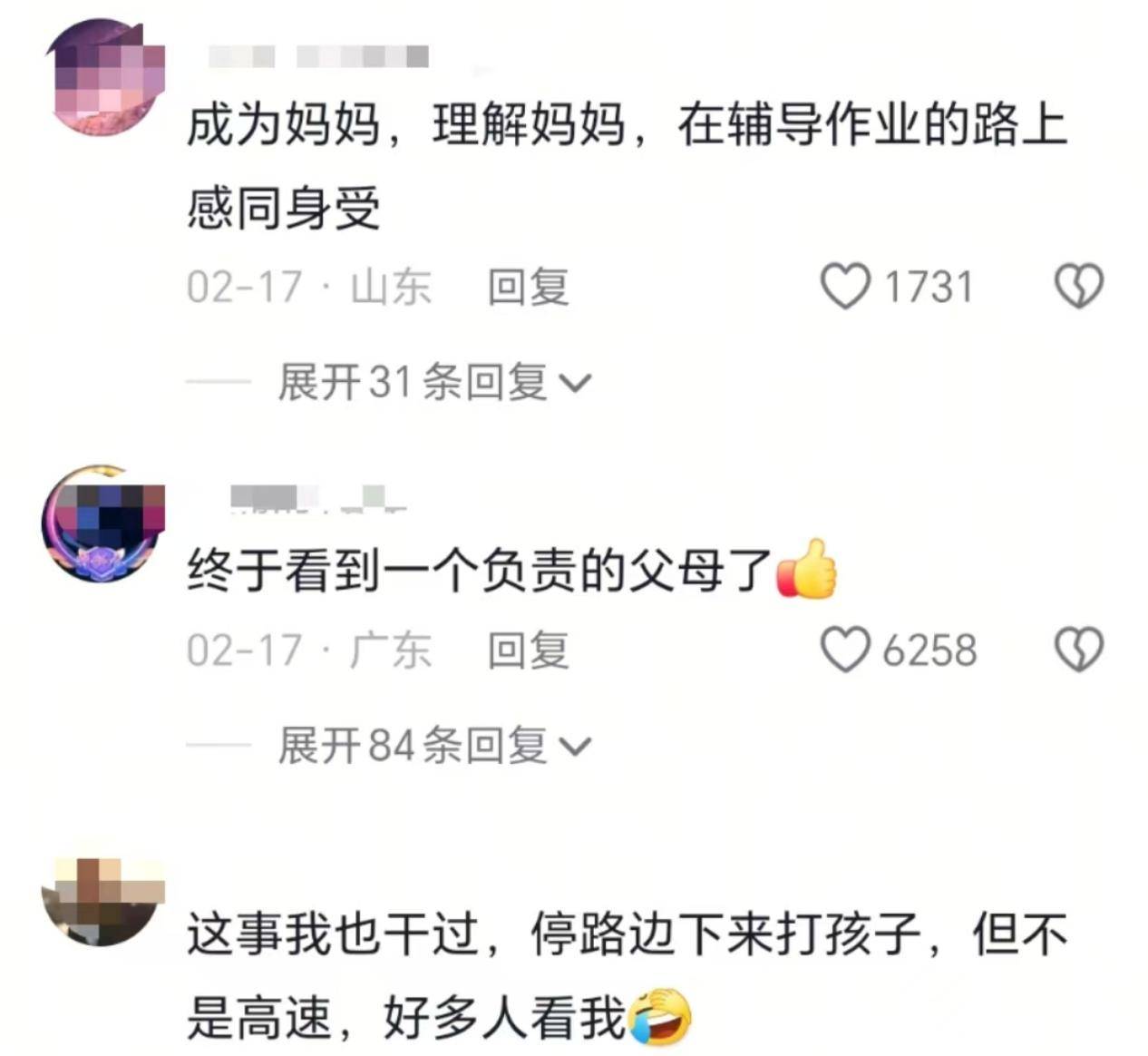The height and width of the screenshot is (1056, 1148).
Task: Reply to the 广东 comment
Action: point(528,650)
